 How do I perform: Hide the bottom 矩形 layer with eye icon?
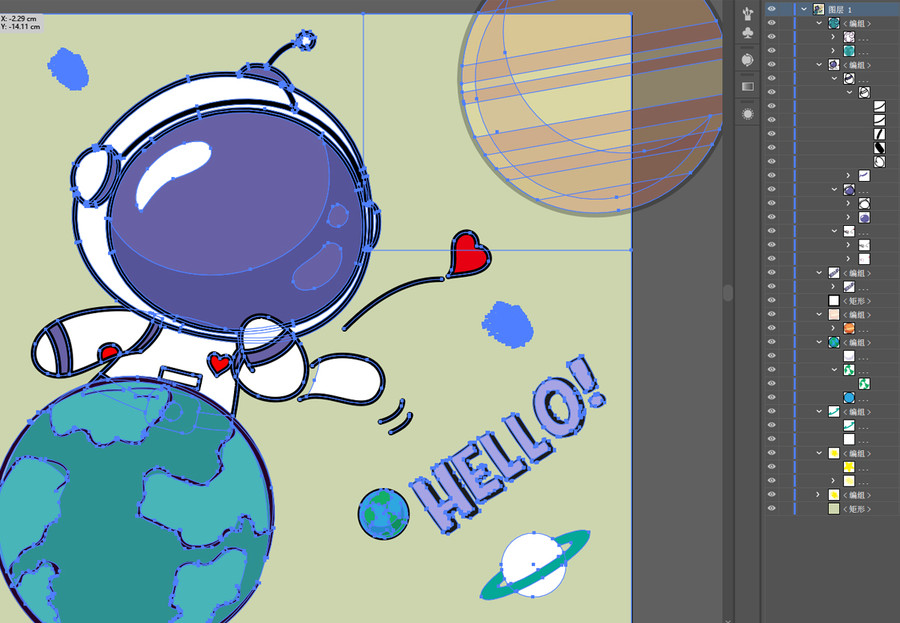coord(771,509)
